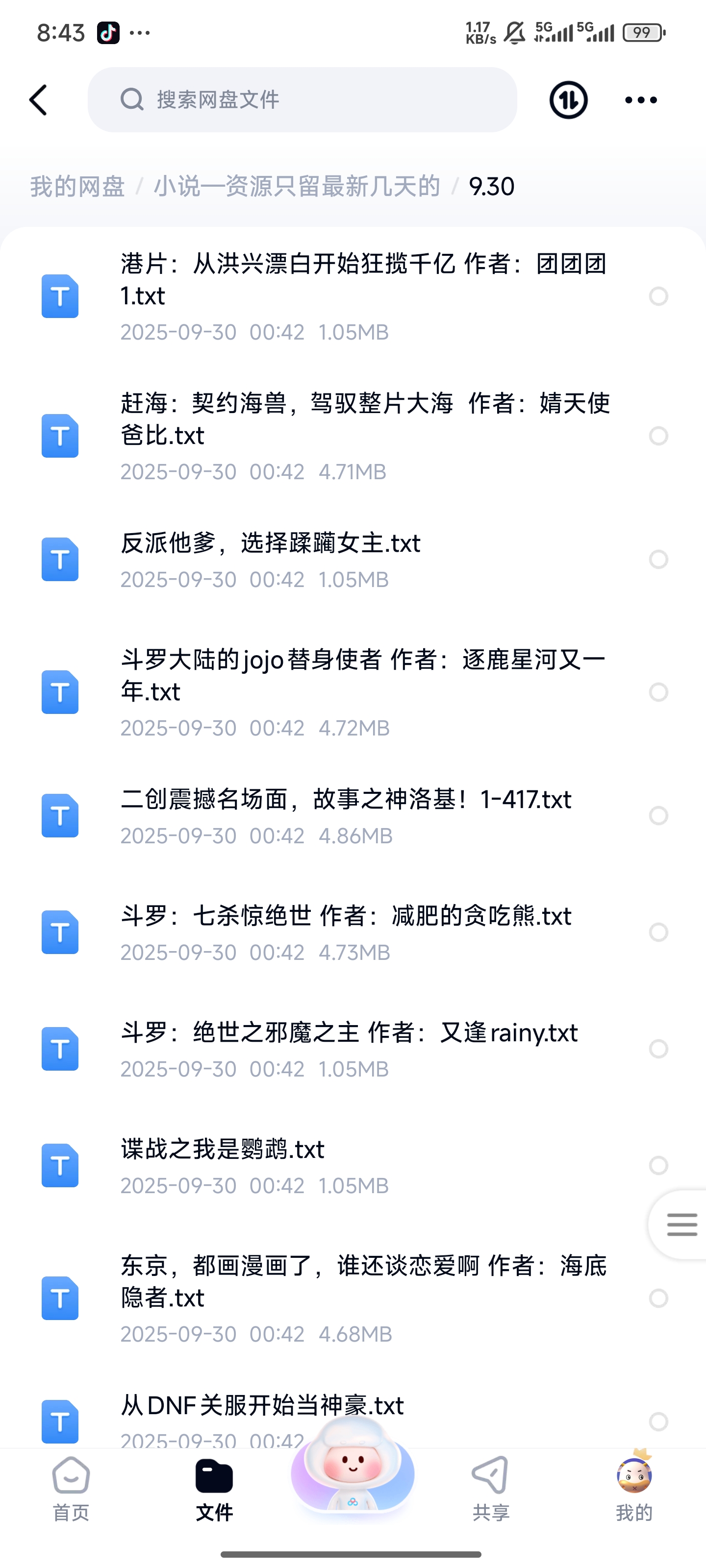The image size is (706, 1568).
Task: Jump to 我的网盘 in the breadcrumb
Action: tap(77, 186)
